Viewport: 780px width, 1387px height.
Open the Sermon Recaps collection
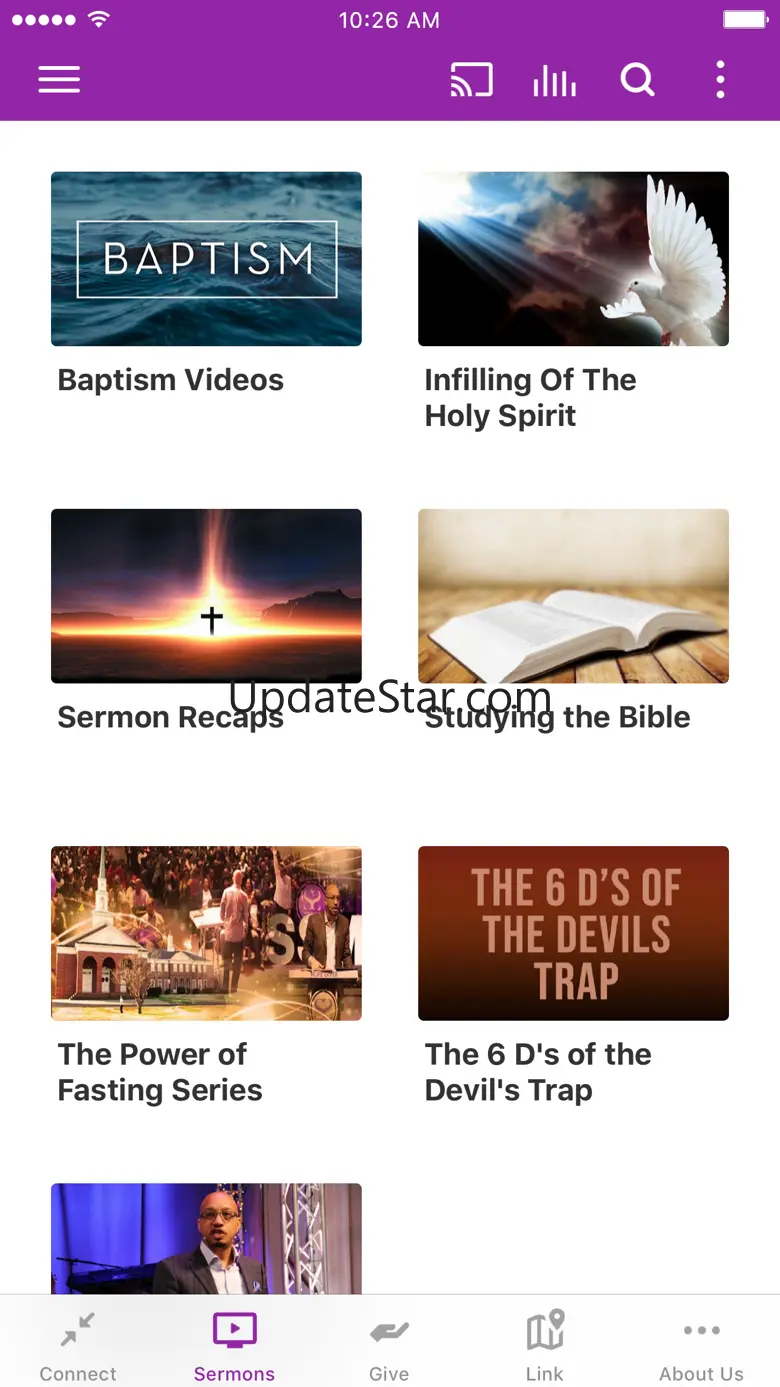point(206,596)
